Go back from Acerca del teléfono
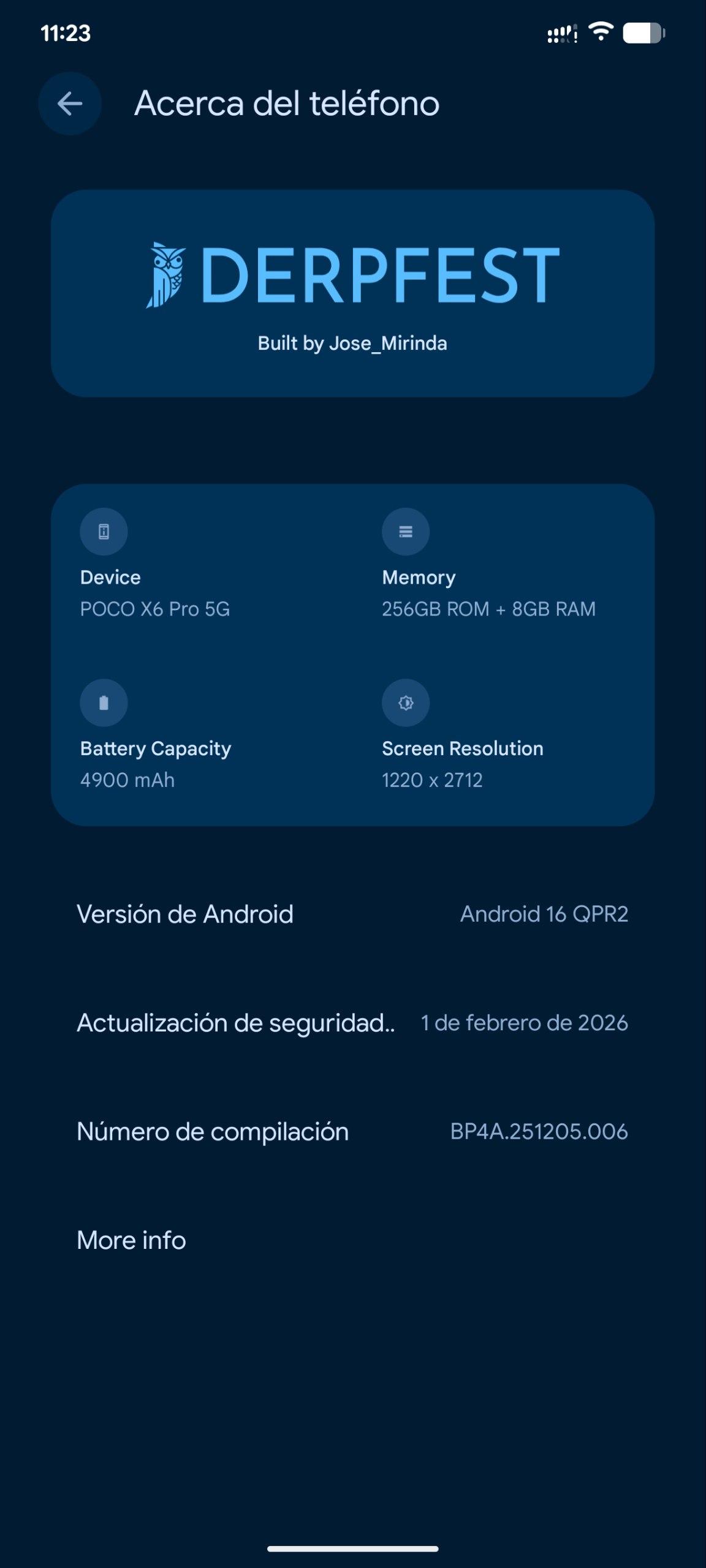The width and height of the screenshot is (706, 1568). 70,104
